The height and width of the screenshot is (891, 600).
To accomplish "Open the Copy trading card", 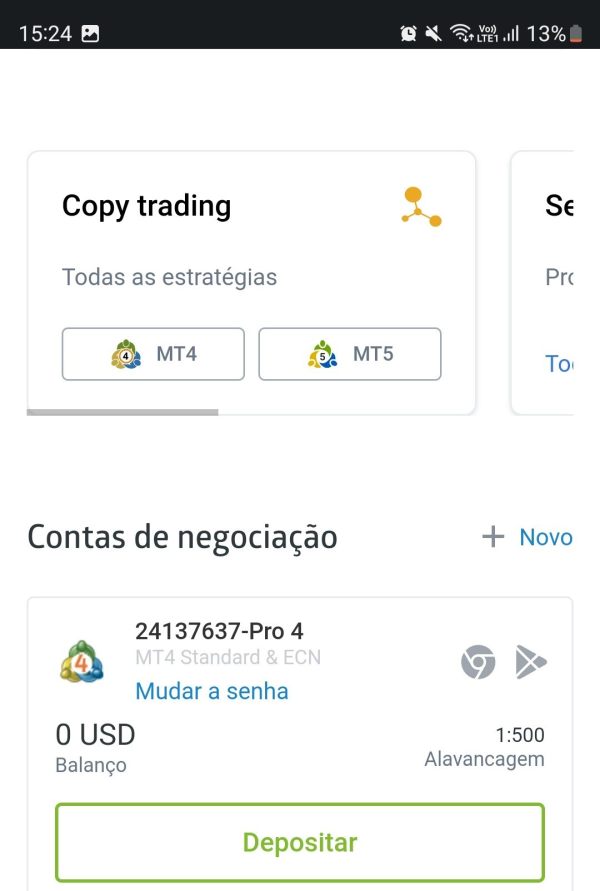I will coord(146,206).
